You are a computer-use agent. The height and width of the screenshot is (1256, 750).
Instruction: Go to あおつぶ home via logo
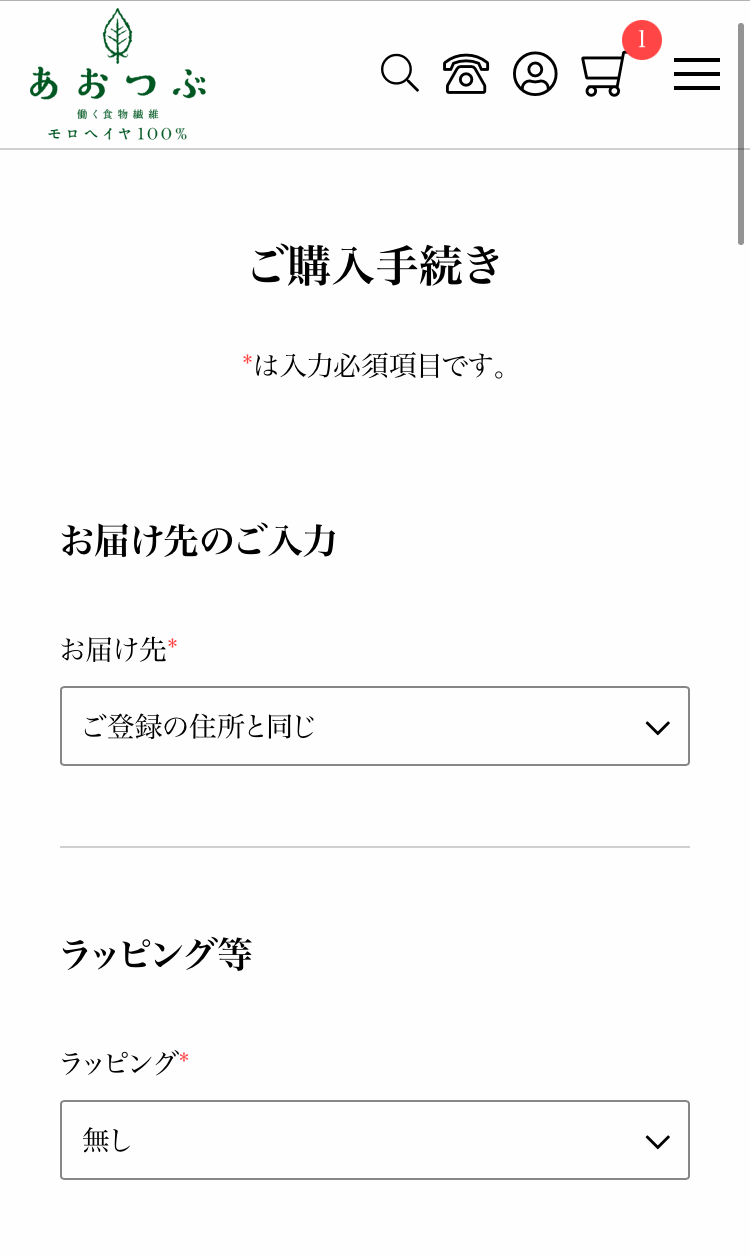point(118,75)
